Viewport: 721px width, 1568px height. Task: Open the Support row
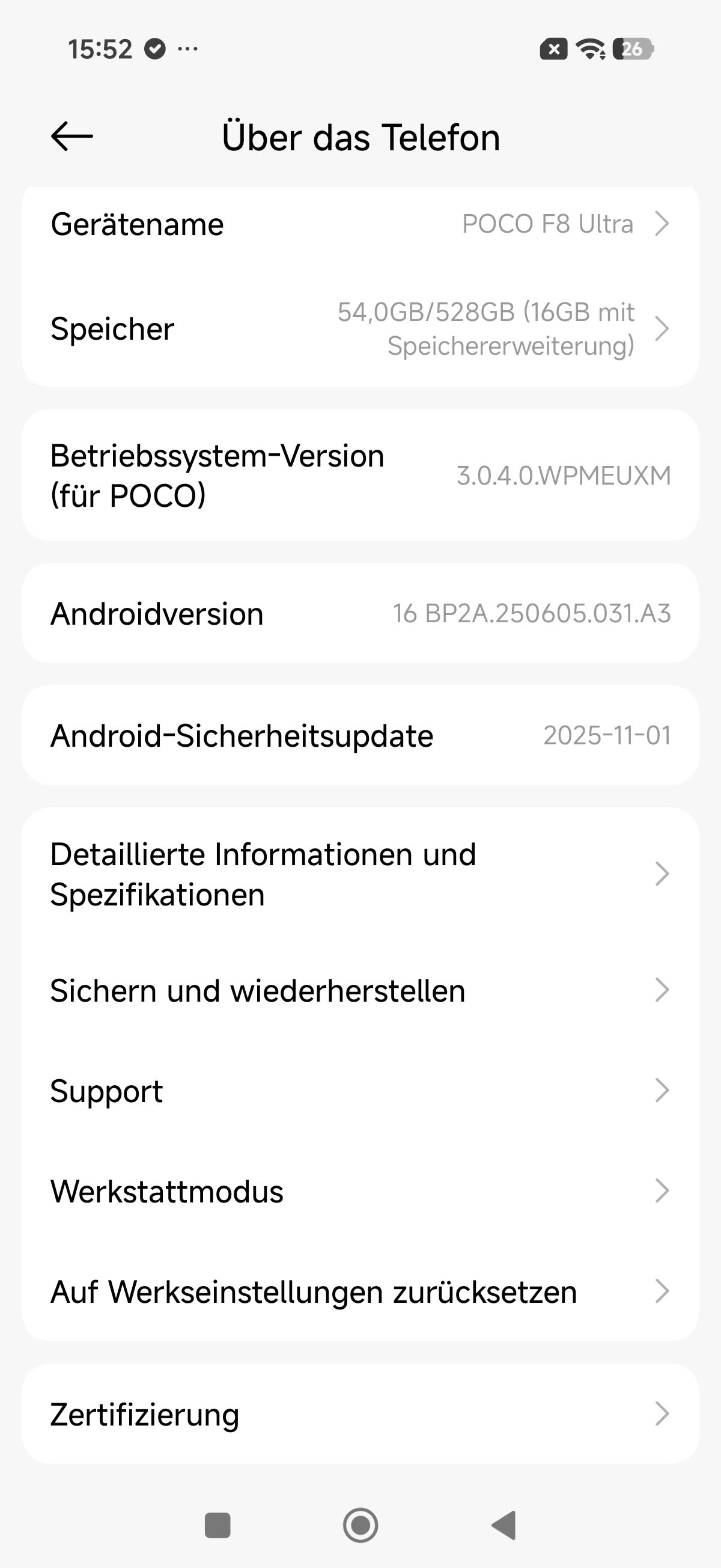[x=360, y=1091]
